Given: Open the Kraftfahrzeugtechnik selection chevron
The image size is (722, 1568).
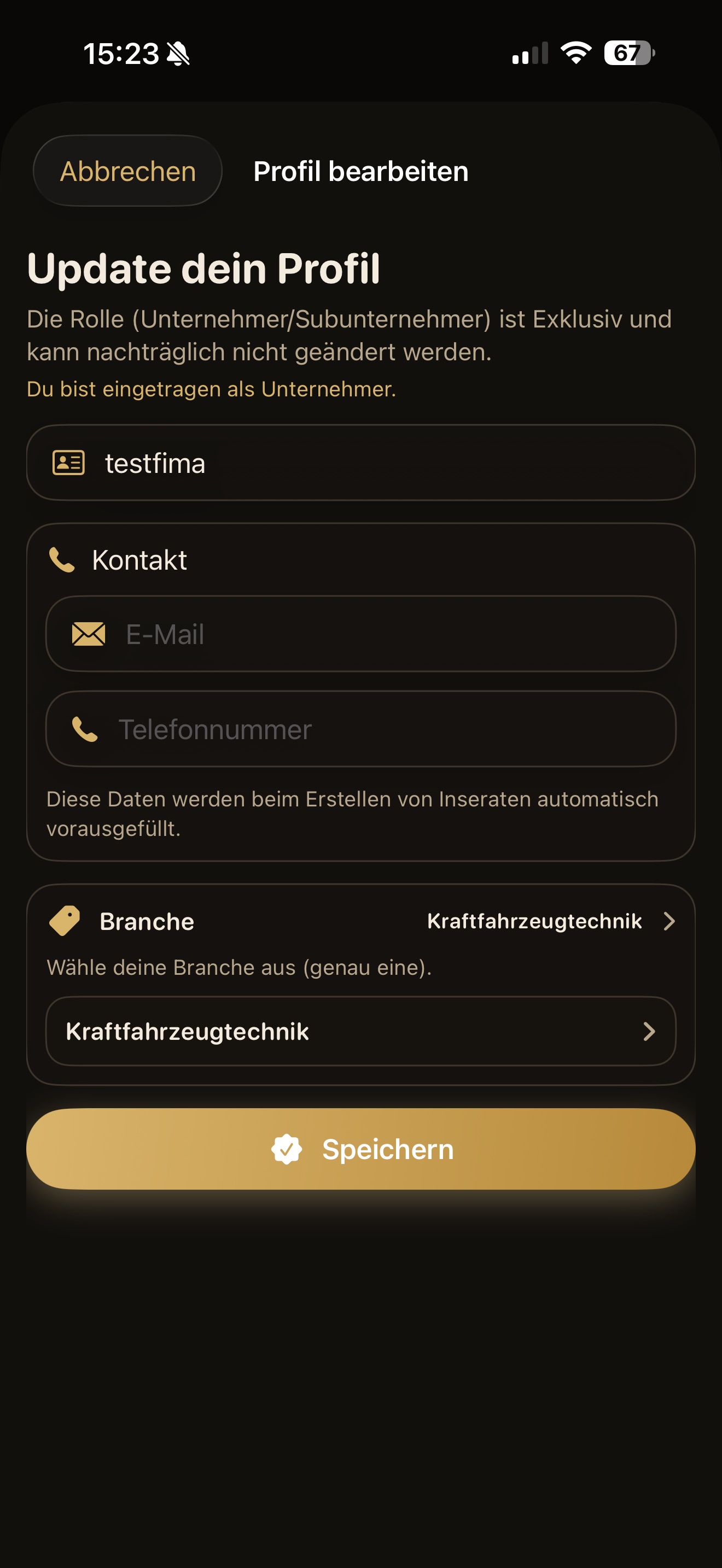Looking at the screenshot, I should click(x=650, y=1031).
